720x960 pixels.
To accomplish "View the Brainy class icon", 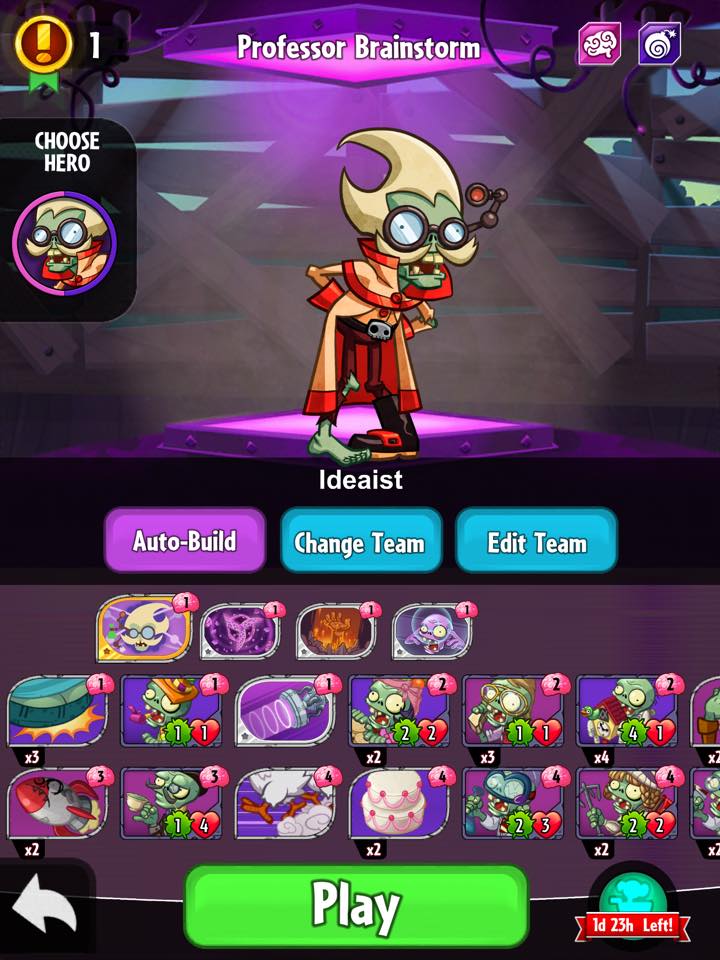I will pos(599,43).
